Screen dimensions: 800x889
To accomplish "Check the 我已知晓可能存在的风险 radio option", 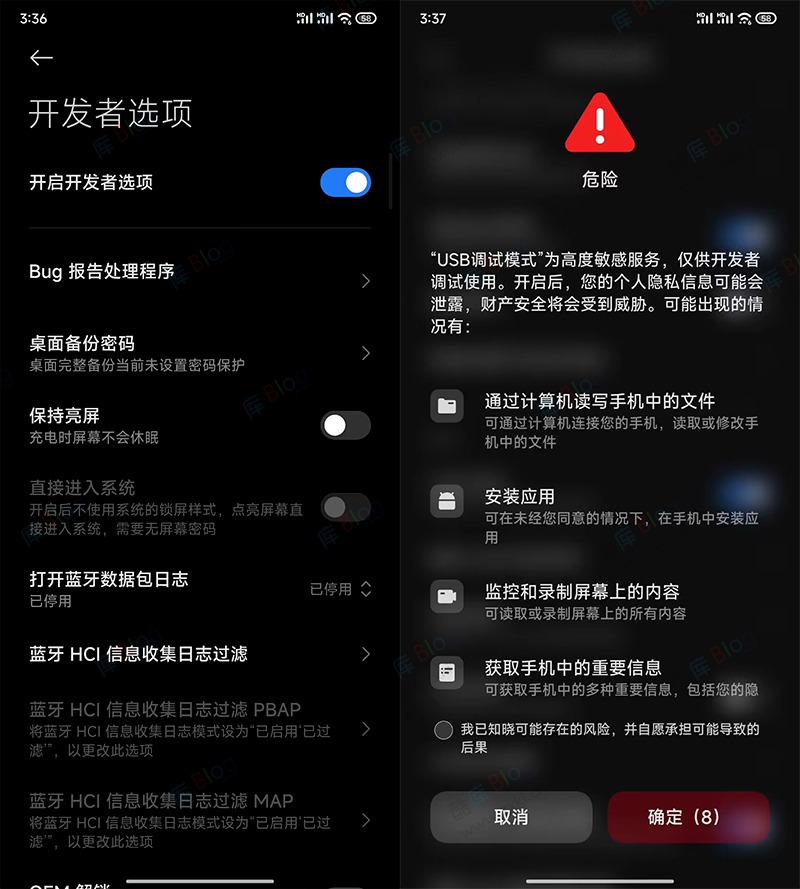I will click(444, 730).
